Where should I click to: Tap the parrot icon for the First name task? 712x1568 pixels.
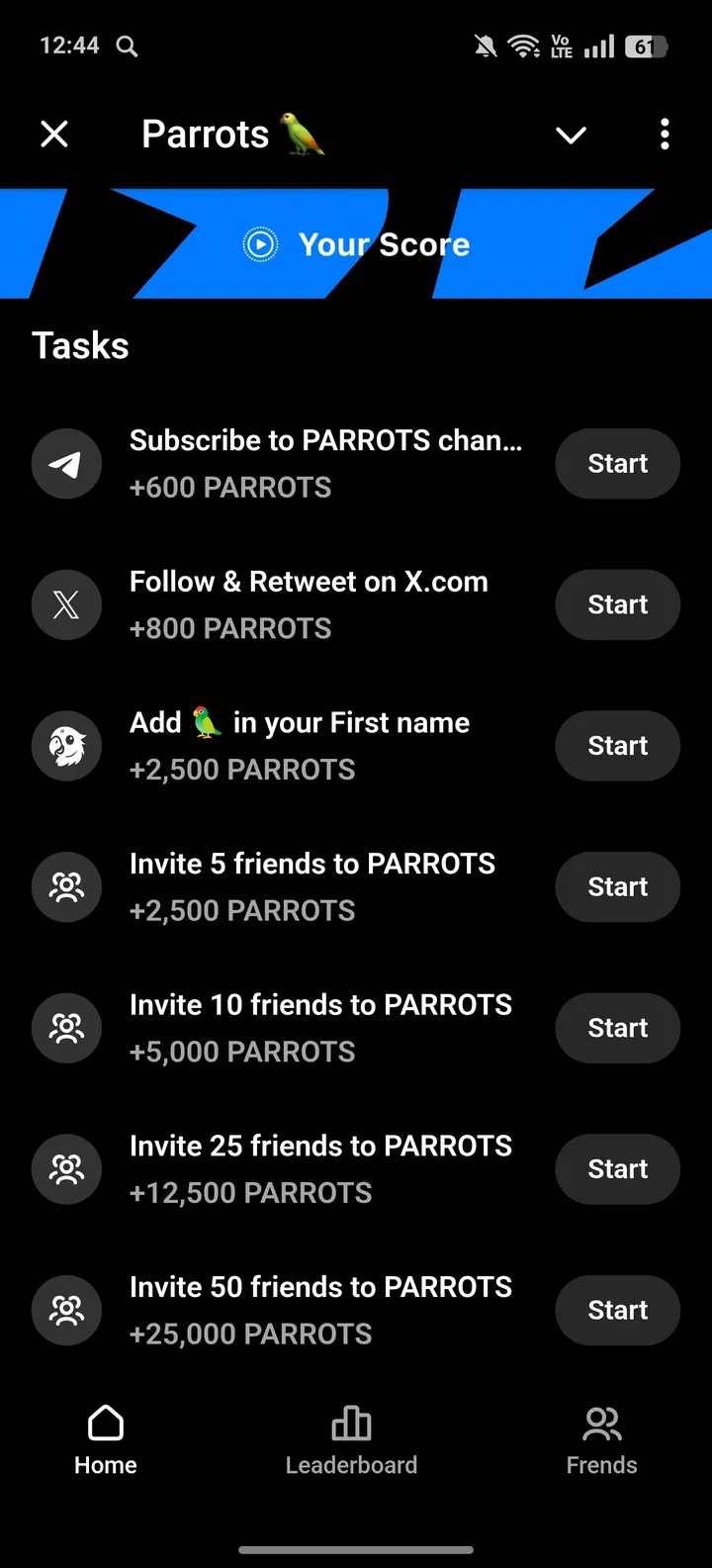click(x=66, y=746)
